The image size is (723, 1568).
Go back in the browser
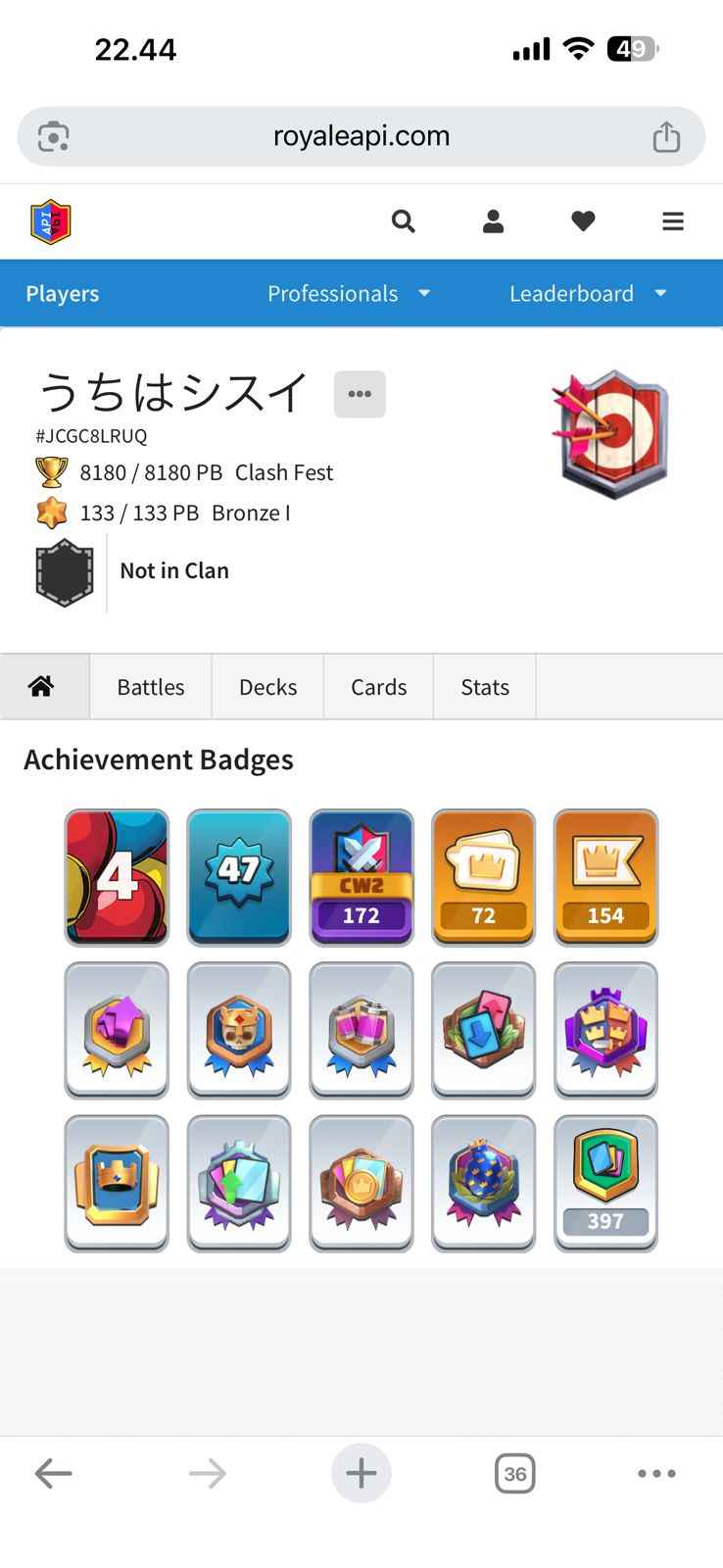click(x=53, y=1473)
